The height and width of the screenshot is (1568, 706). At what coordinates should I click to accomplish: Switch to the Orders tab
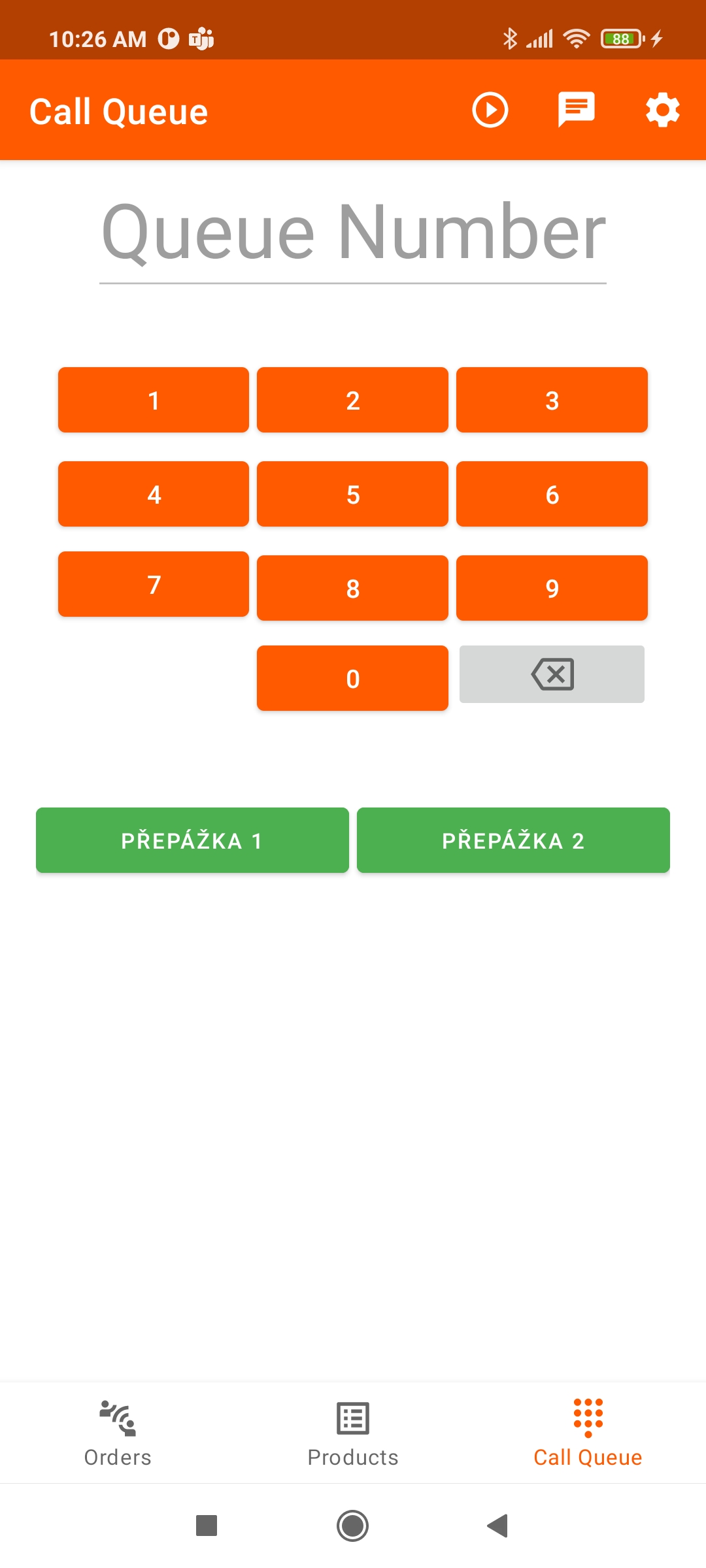(x=118, y=1433)
